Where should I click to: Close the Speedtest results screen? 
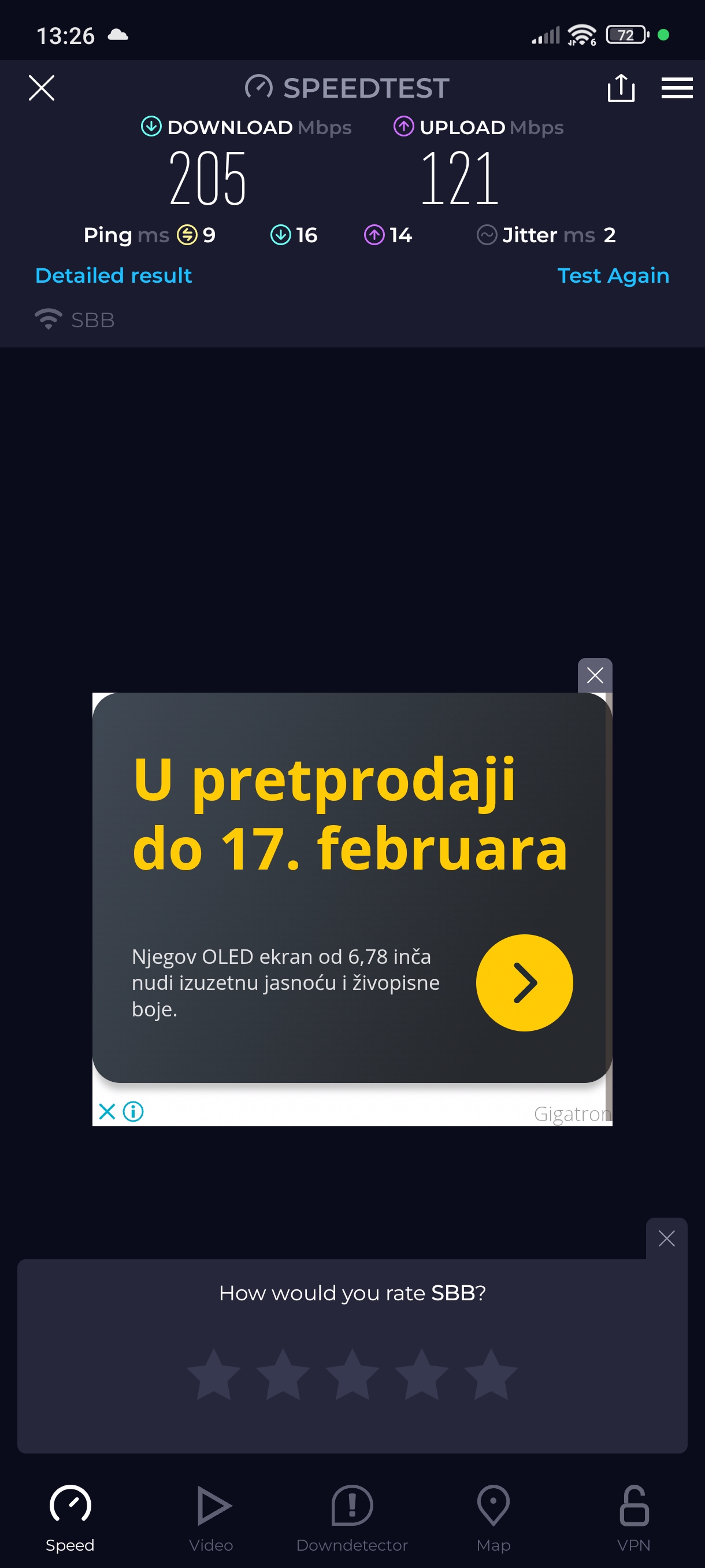click(x=42, y=88)
